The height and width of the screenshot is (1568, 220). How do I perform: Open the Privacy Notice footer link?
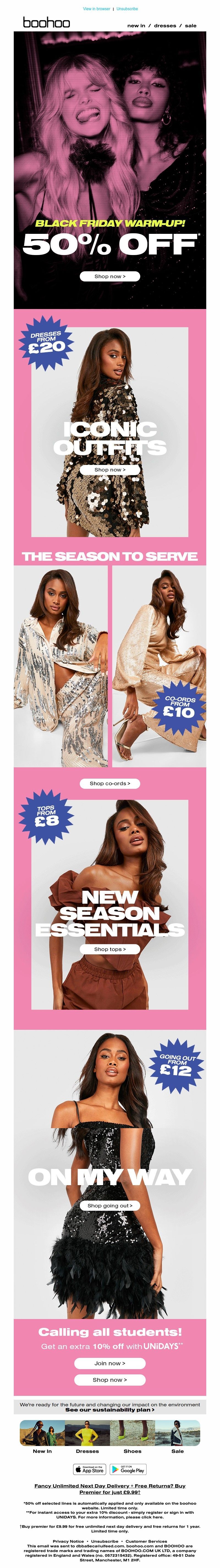coord(68,1541)
